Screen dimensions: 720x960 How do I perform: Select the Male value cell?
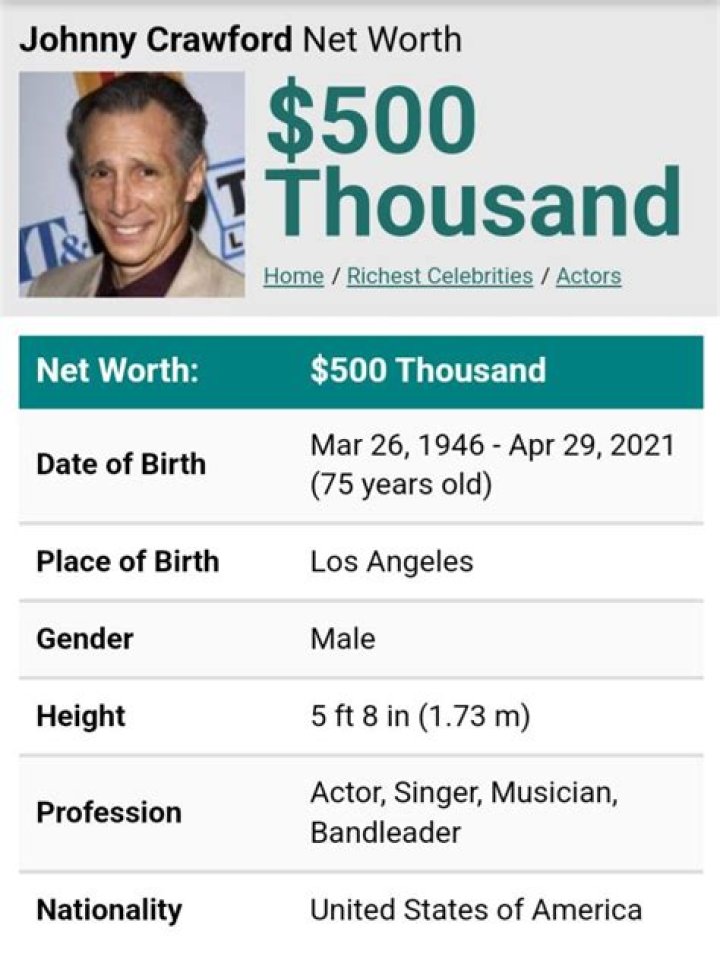tap(341, 638)
